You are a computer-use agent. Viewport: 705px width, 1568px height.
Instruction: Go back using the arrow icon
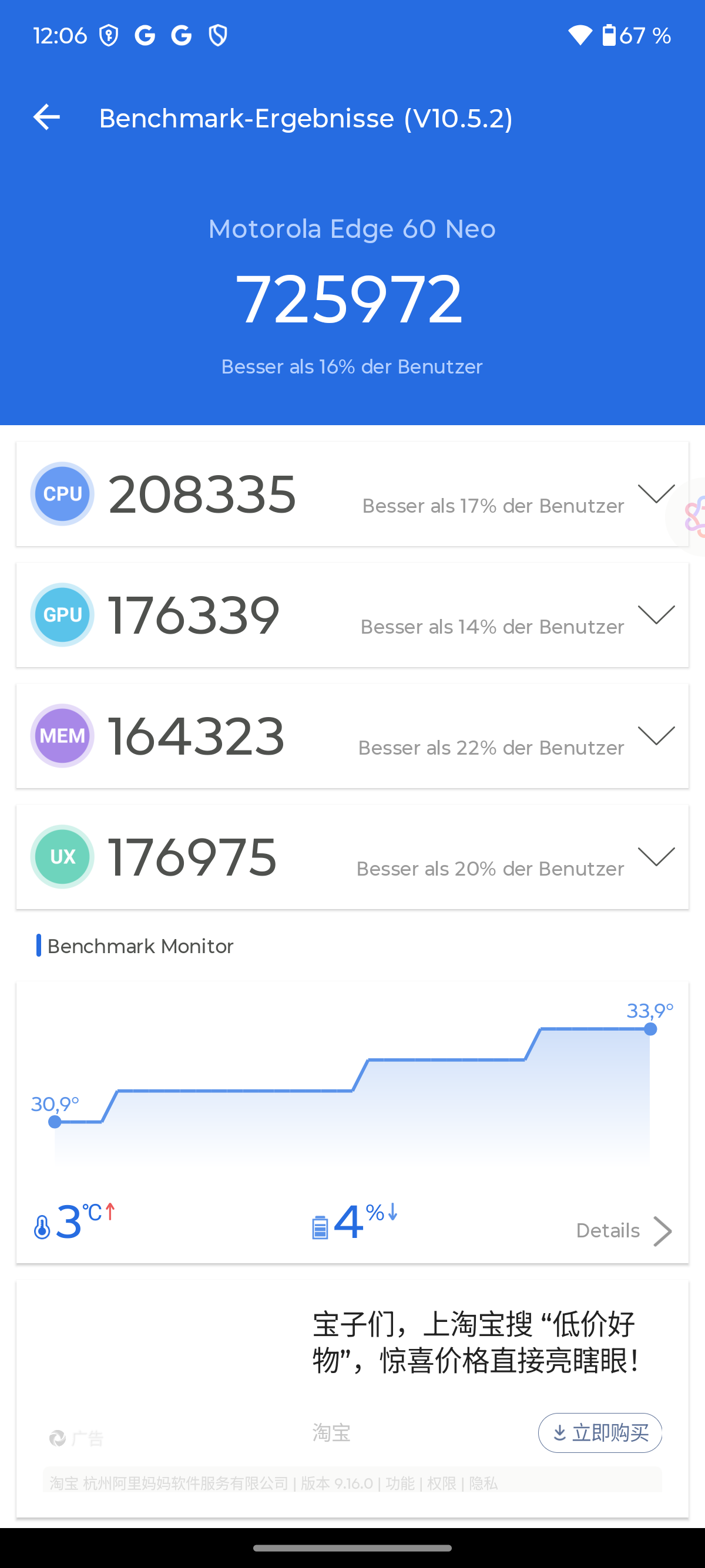[47, 117]
